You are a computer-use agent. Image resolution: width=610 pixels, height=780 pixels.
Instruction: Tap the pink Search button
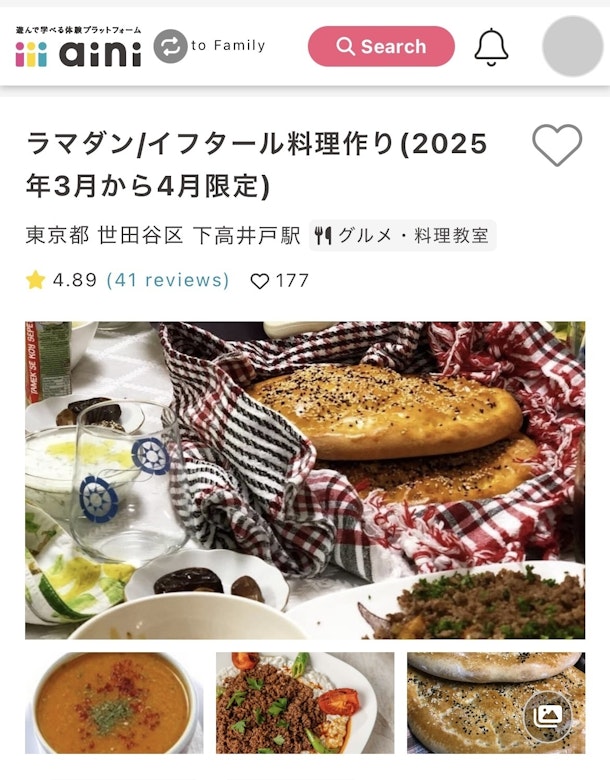click(x=381, y=46)
